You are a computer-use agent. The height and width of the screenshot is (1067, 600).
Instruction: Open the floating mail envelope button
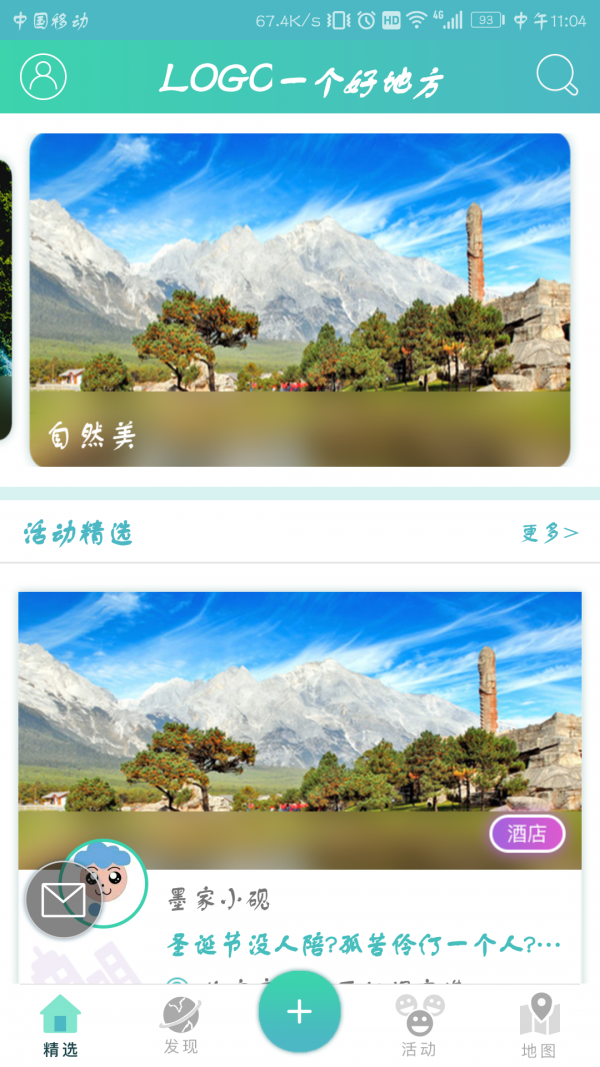[63, 901]
